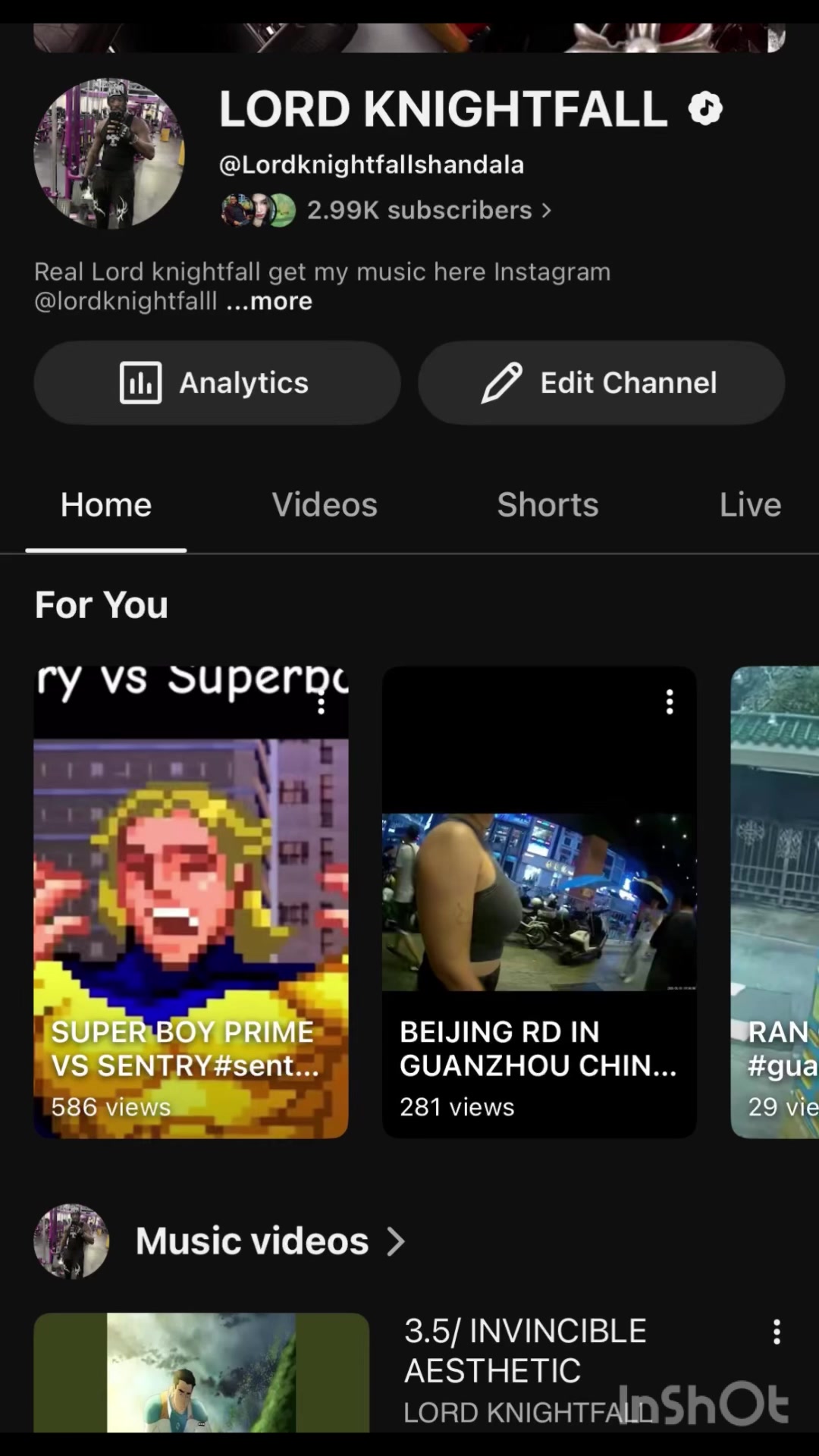Open options menu on Super Boy Prime short

[322, 702]
